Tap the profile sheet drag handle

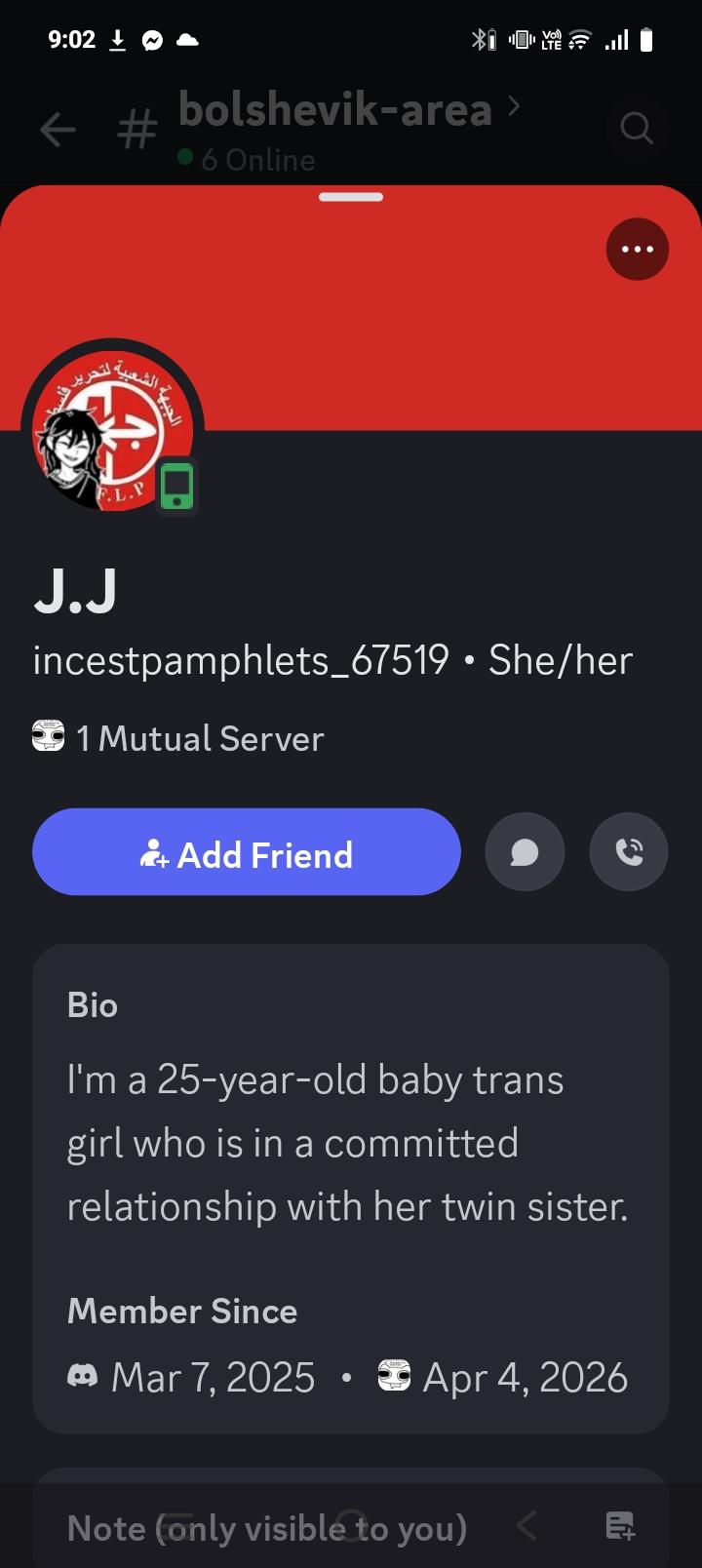pyautogui.click(x=351, y=197)
